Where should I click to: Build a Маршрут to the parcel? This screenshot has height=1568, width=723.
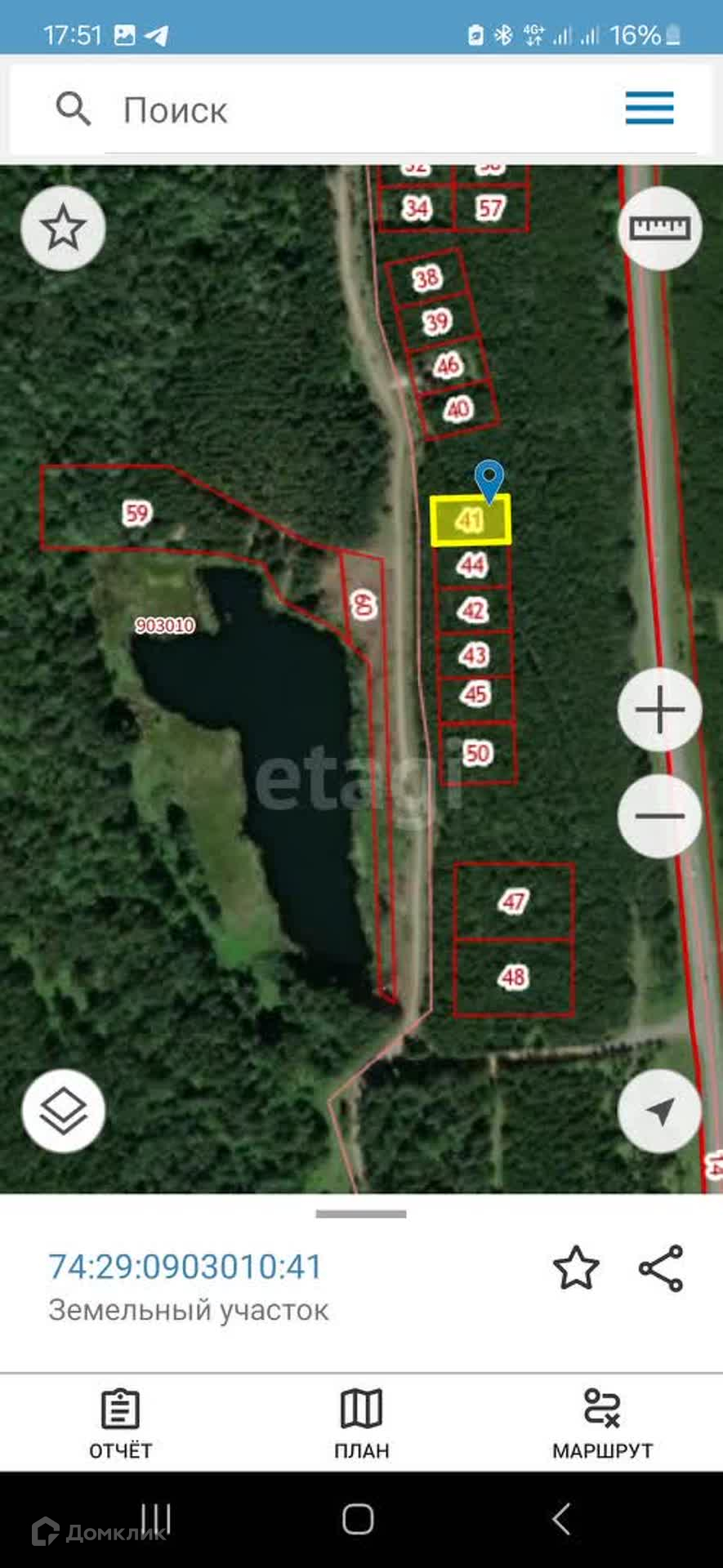tap(602, 1424)
